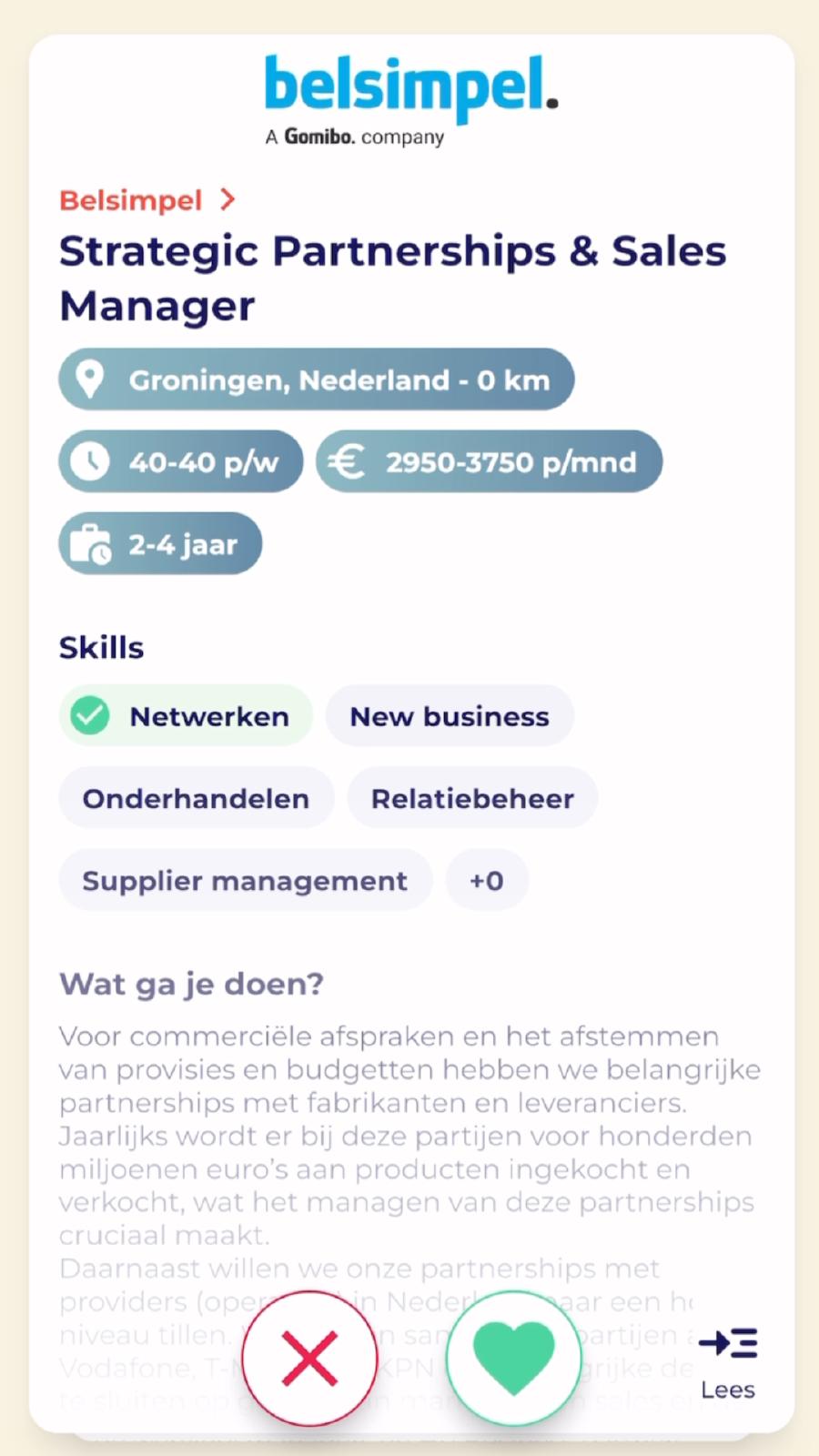Select the Onderhandelen skill
This screenshot has height=1456, width=819.
[196, 798]
